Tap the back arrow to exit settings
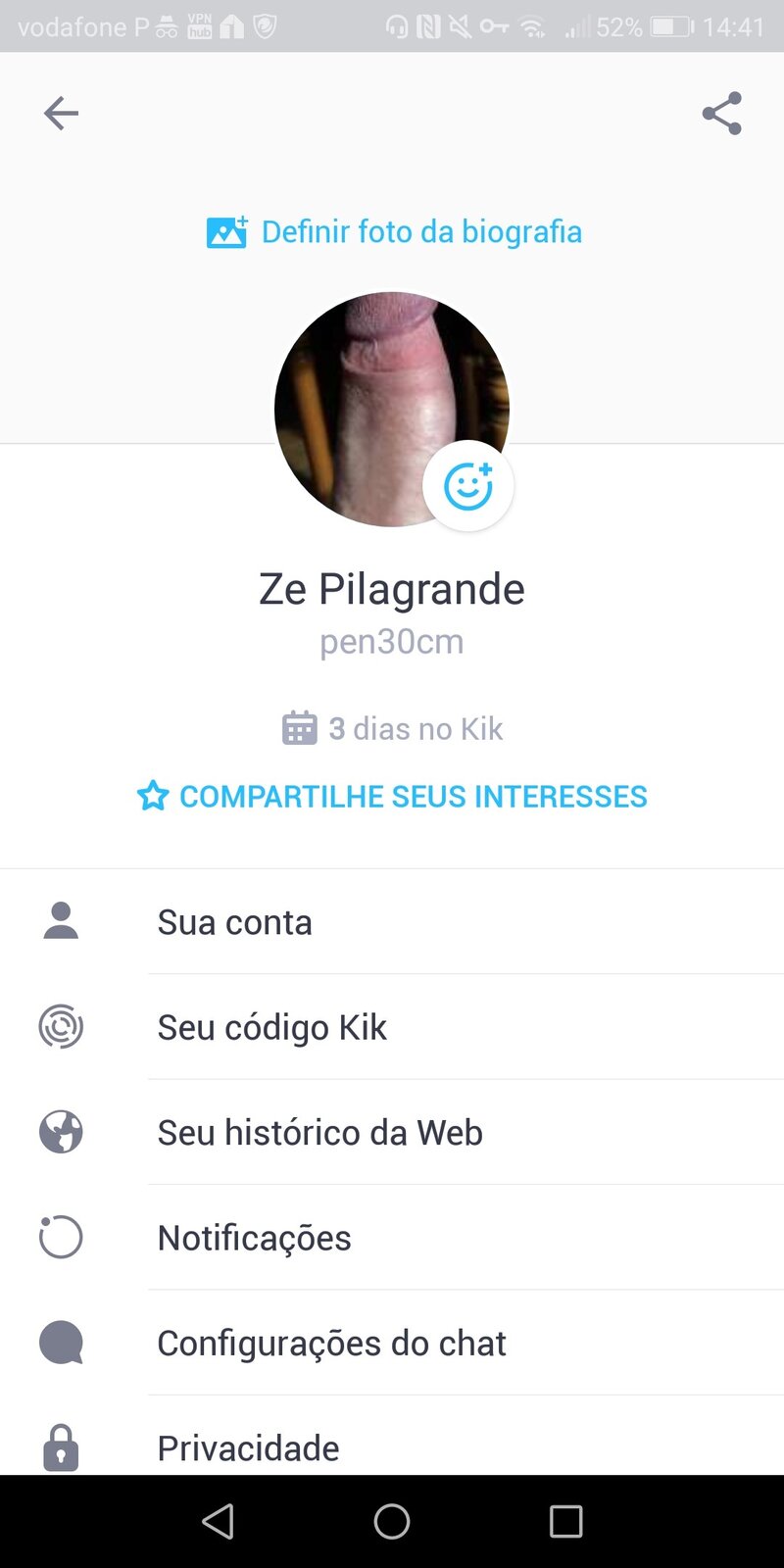The height and width of the screenshot is (1568, 784). tap(61, 113)
